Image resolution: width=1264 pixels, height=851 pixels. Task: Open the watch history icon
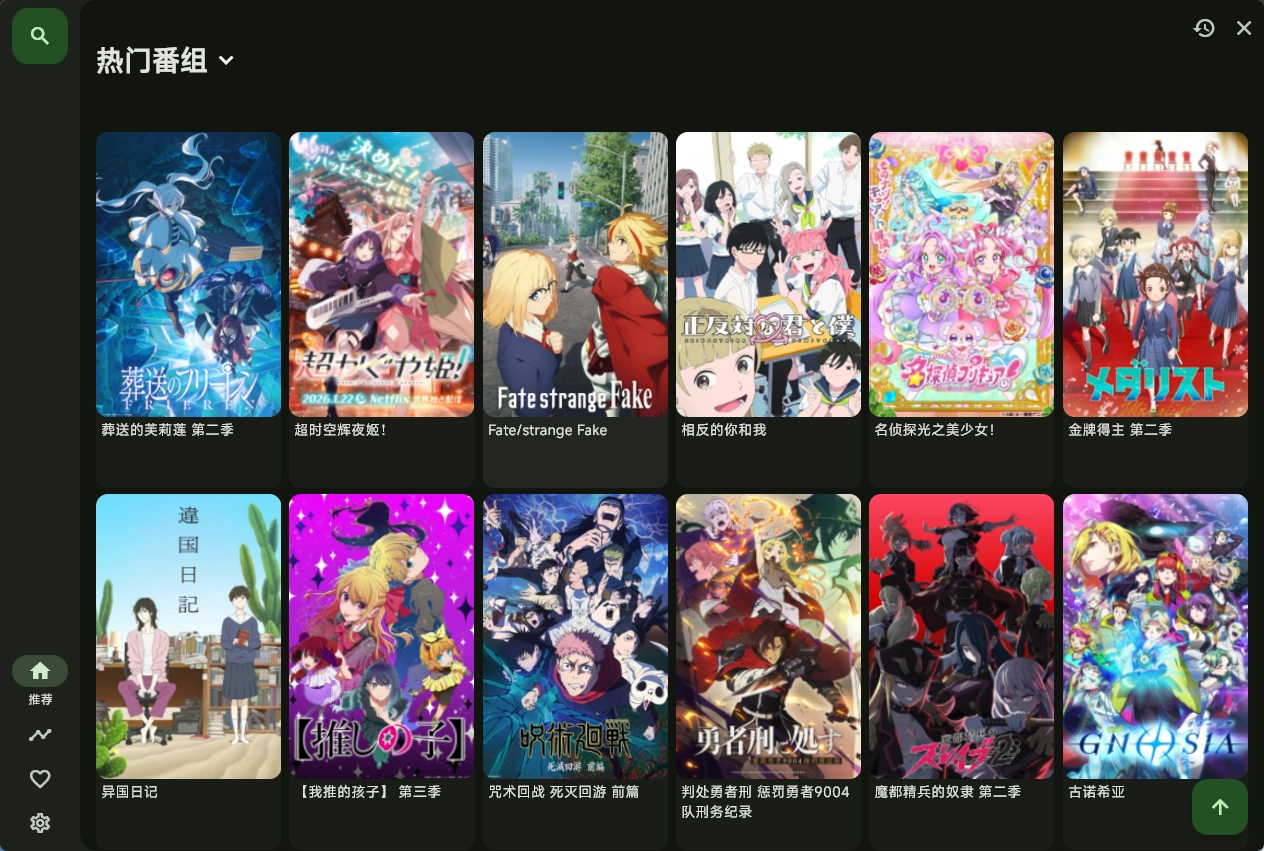(1204, 28)
